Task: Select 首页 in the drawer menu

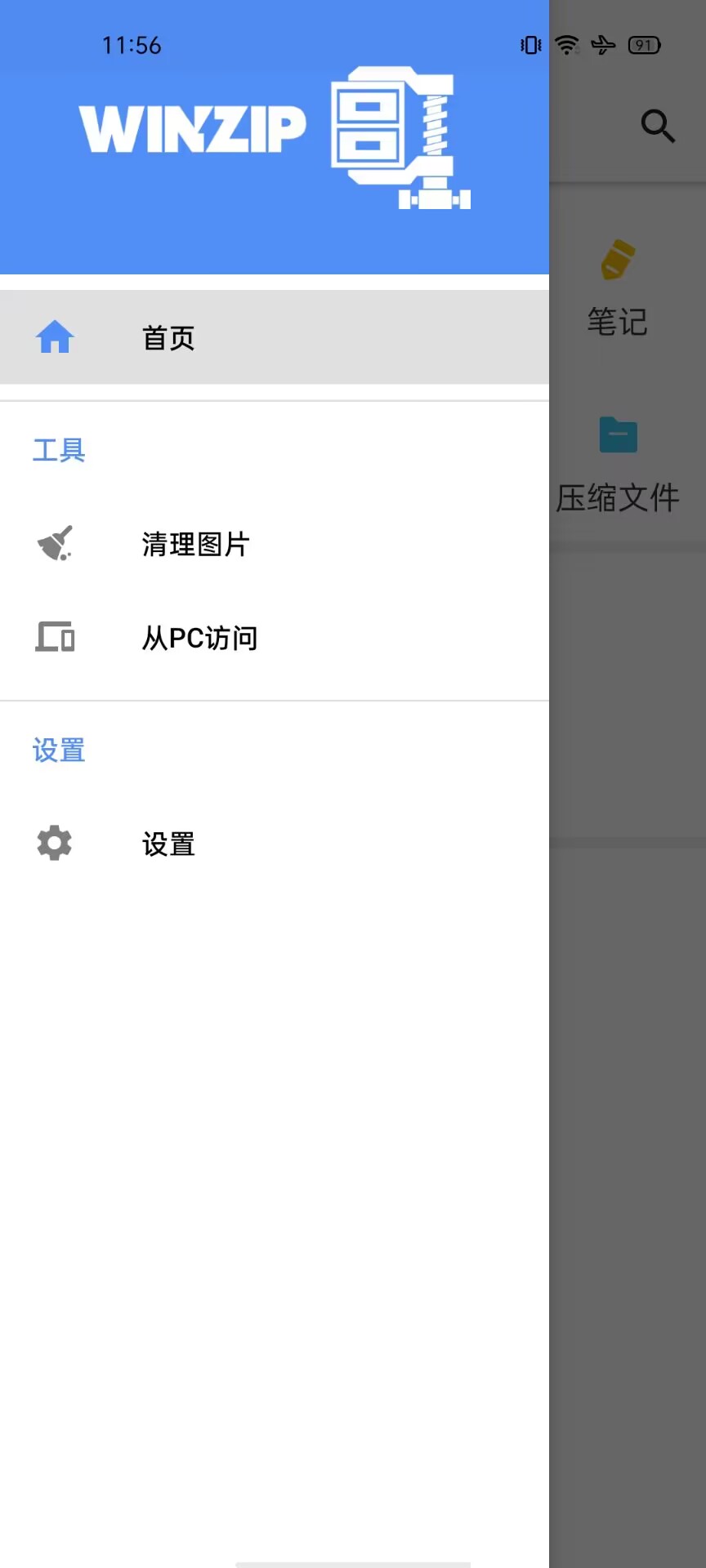Action: pos(275,337)
